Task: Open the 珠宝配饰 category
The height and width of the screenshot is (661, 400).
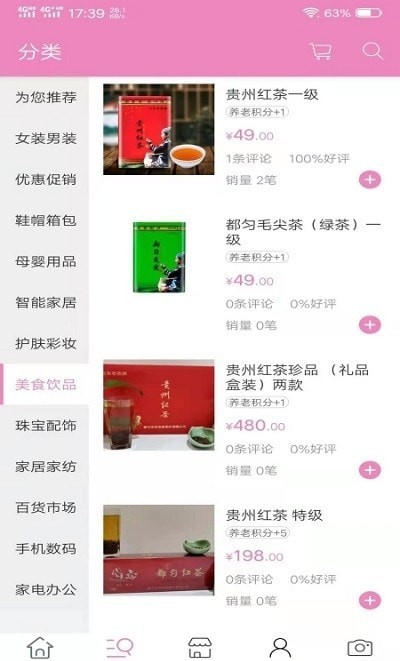Action: (46, 425)
